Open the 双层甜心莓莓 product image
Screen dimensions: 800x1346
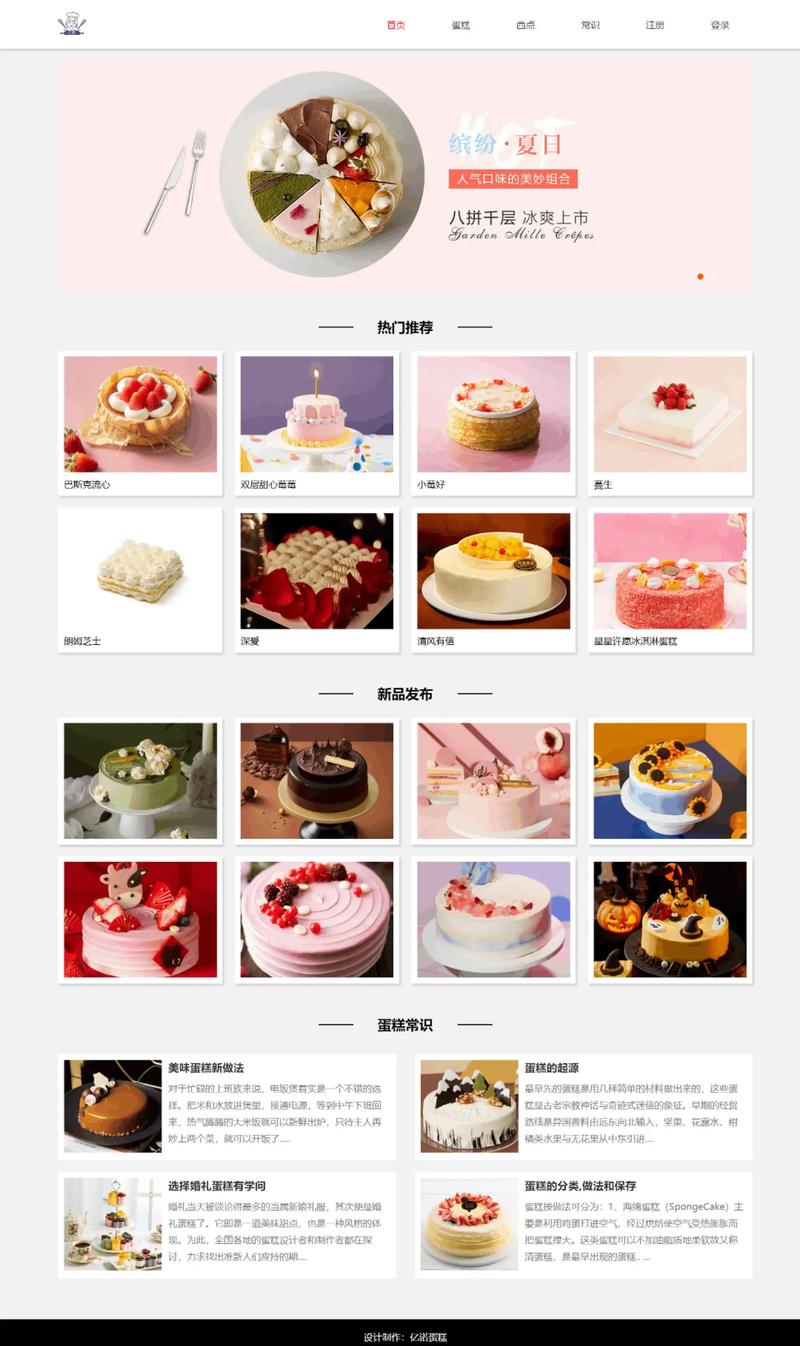point(316,411)
